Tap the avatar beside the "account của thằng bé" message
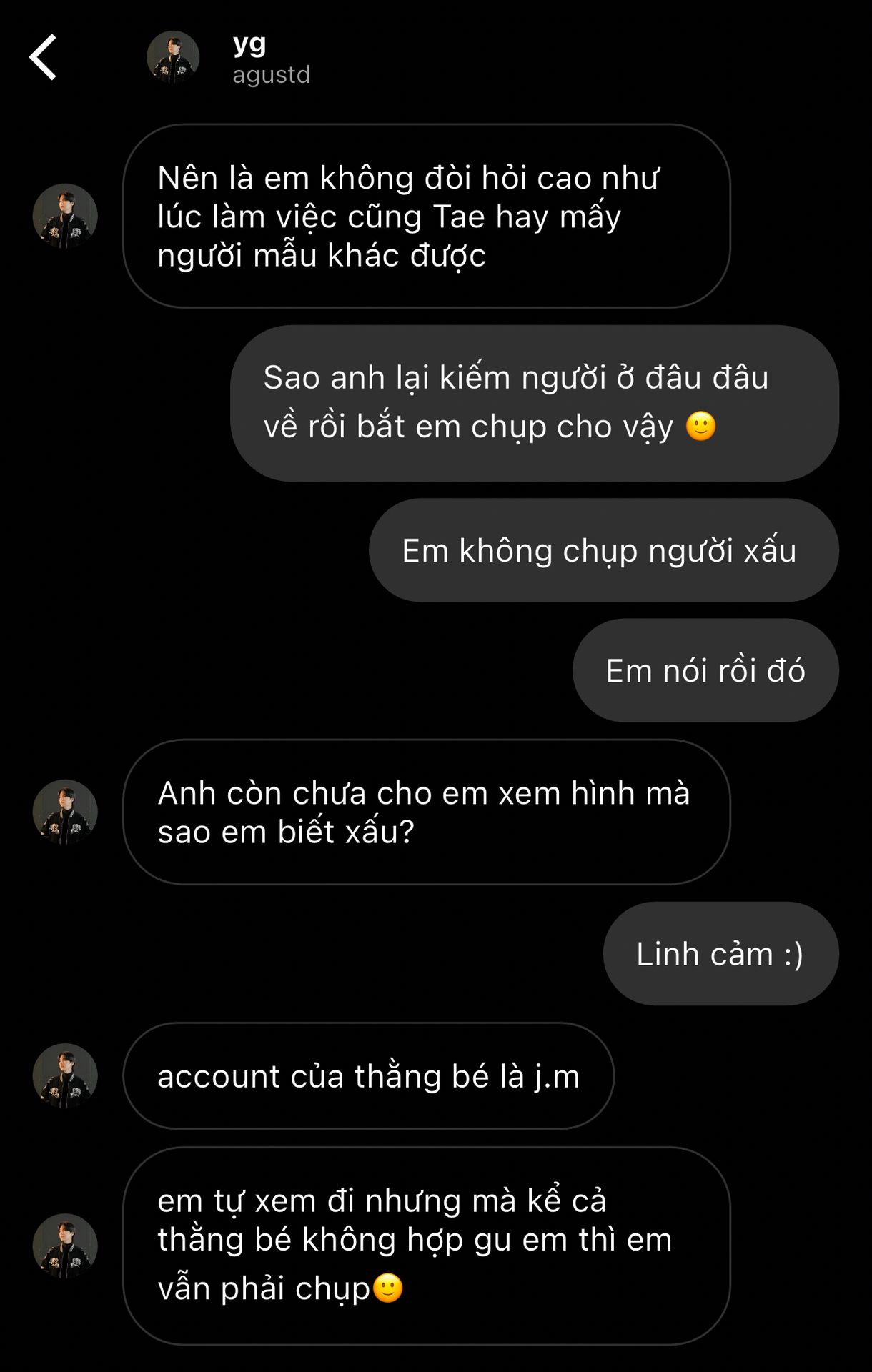 point(65,1075)
